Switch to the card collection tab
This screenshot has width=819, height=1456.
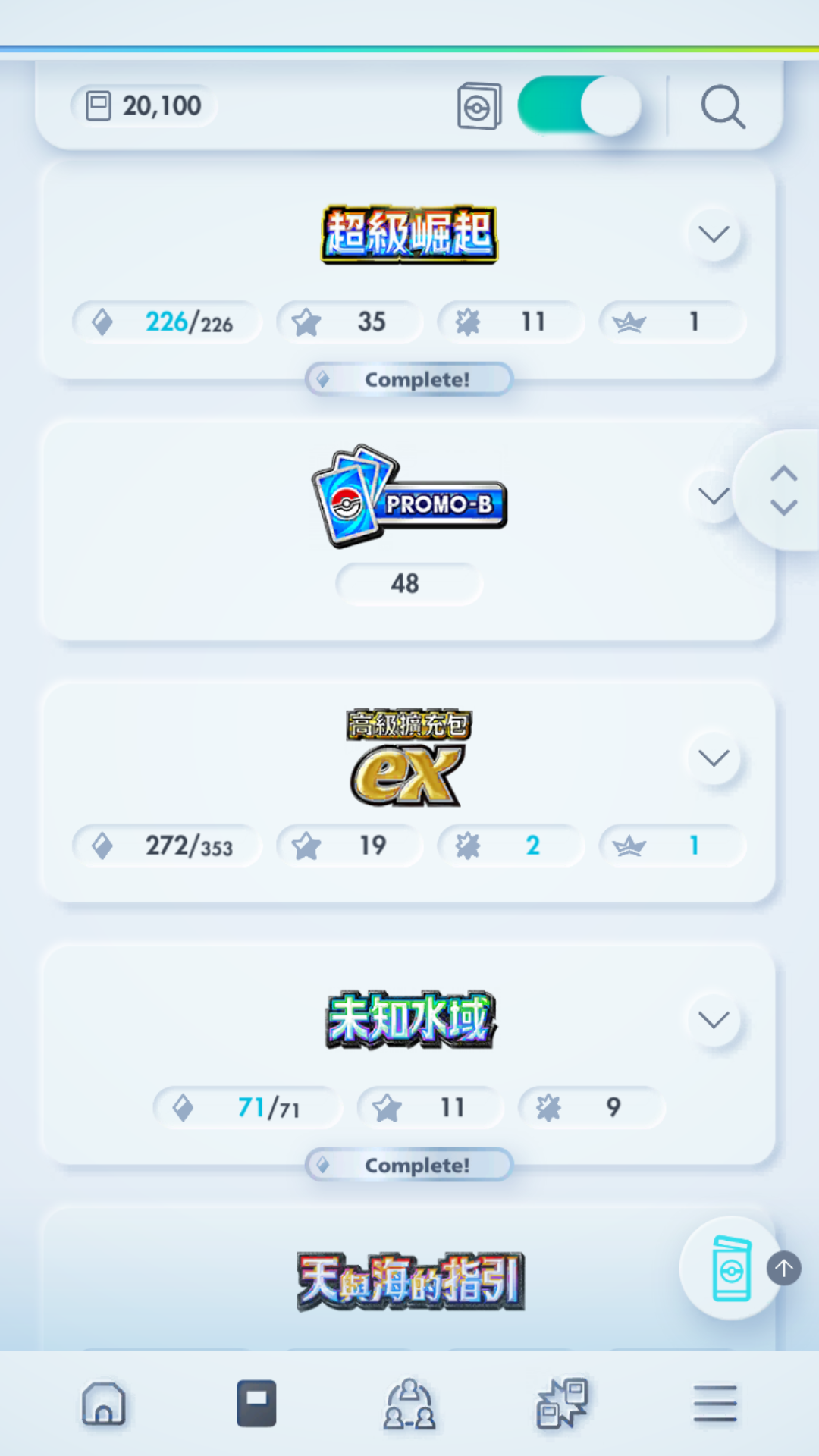256,1404
